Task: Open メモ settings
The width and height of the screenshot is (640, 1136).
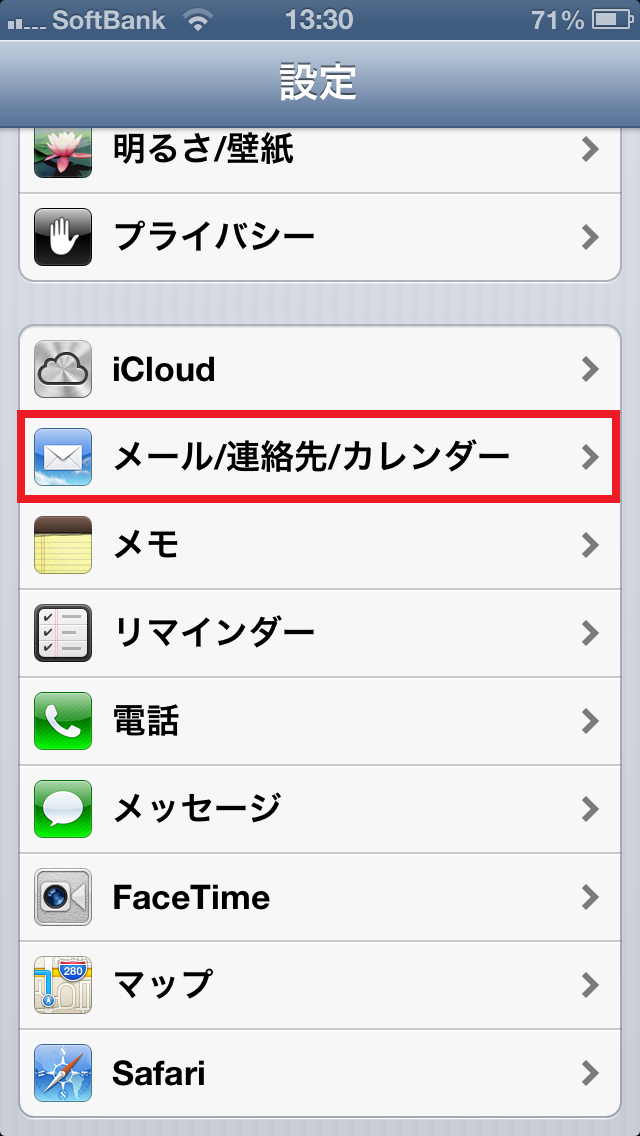Action: point(319,545)
